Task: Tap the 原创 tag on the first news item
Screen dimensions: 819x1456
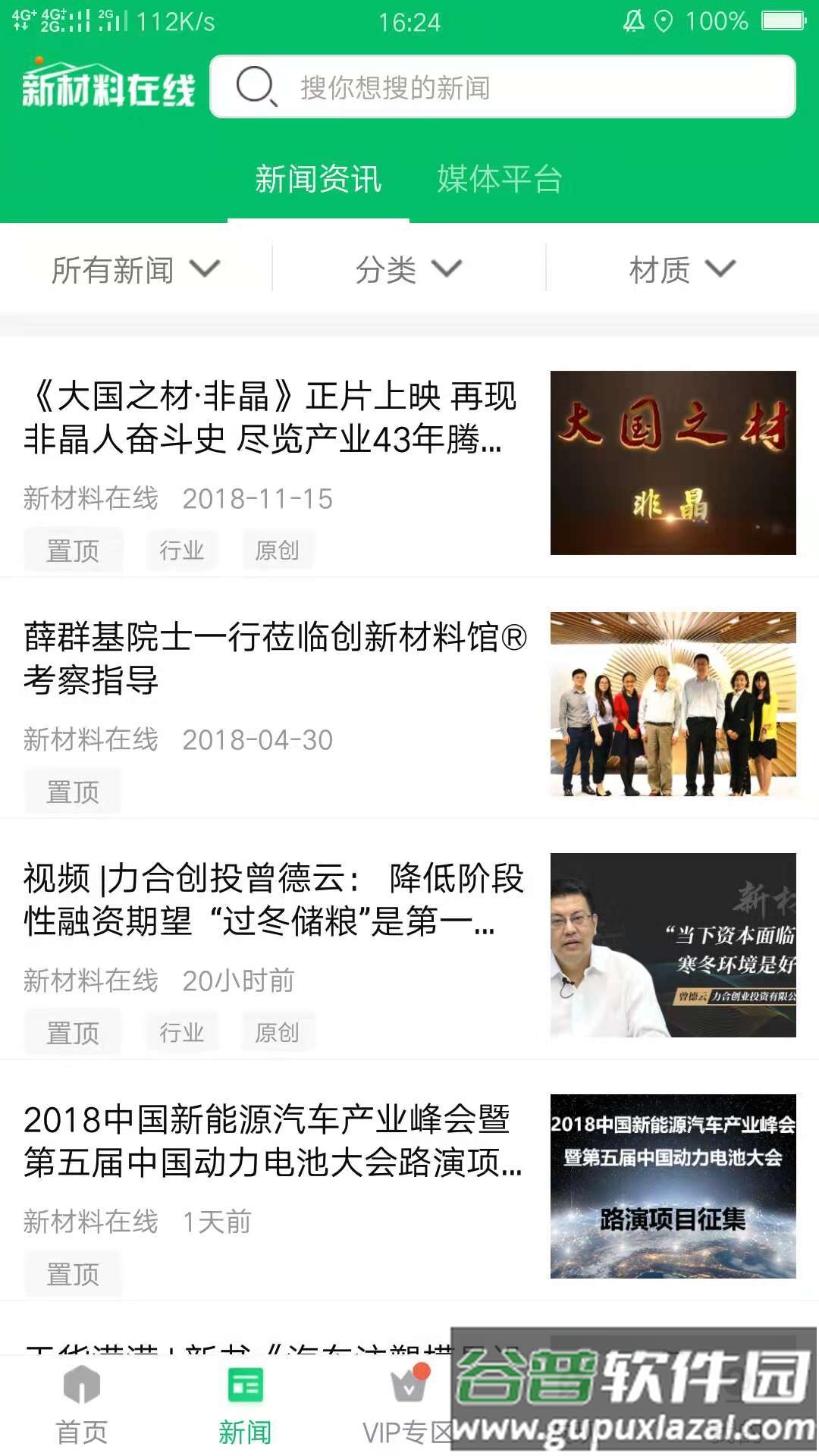Action: [x=279, y=551]
